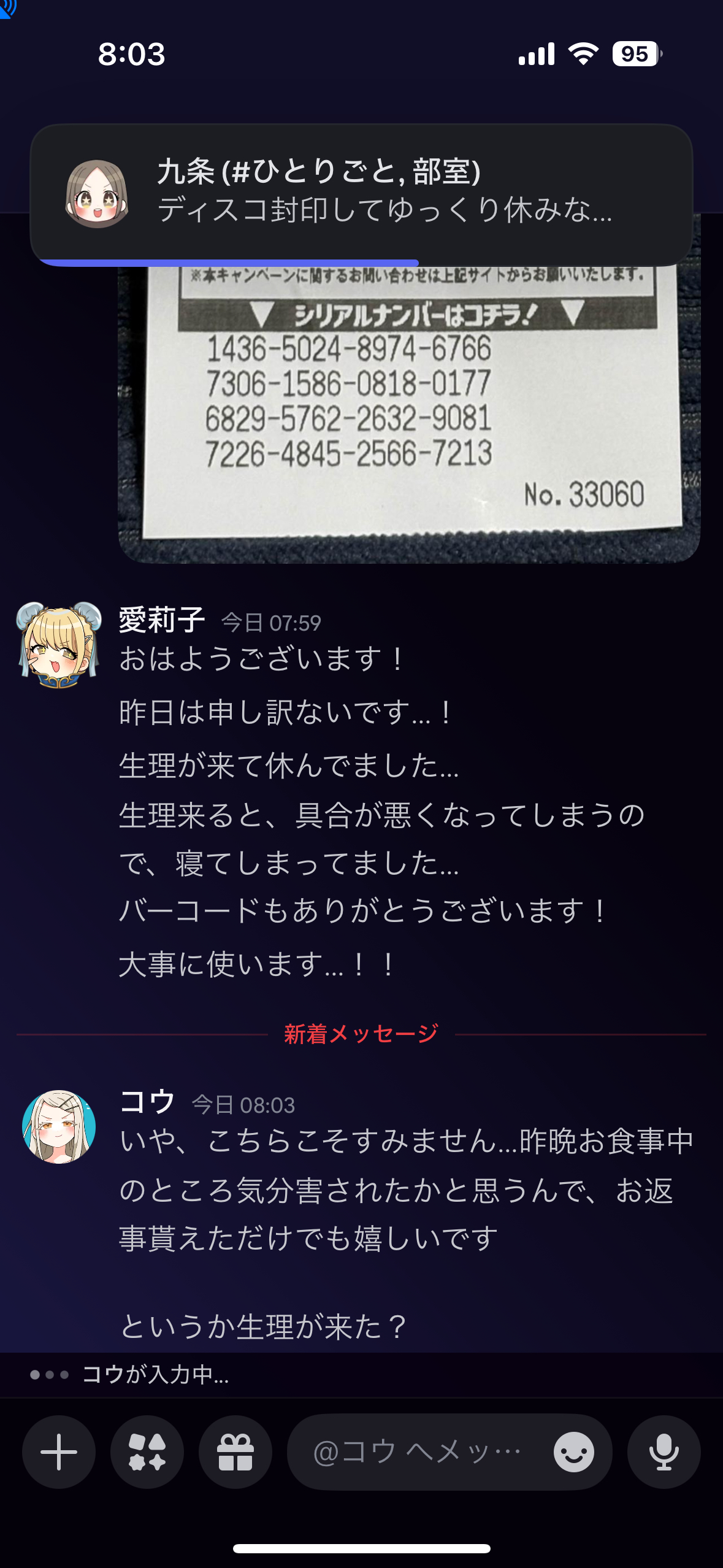The width and height of the screenshot is (723, 1568).
Task: Open the apps launcher button
Action: [147, 1451]
